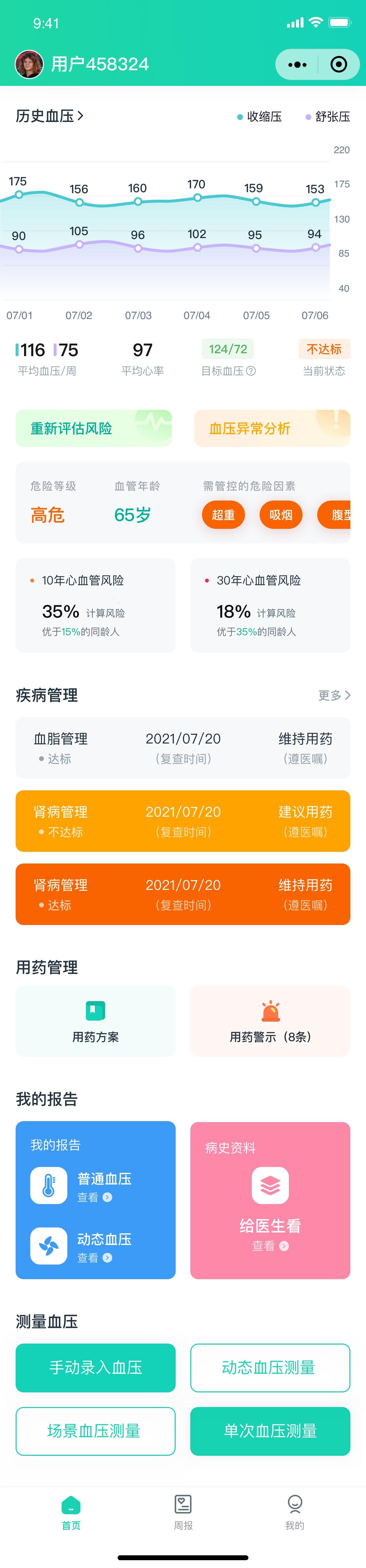The image size is (366, 1568).
Task: Select the 超重 risk factor chip
Action: click(223, 515)
